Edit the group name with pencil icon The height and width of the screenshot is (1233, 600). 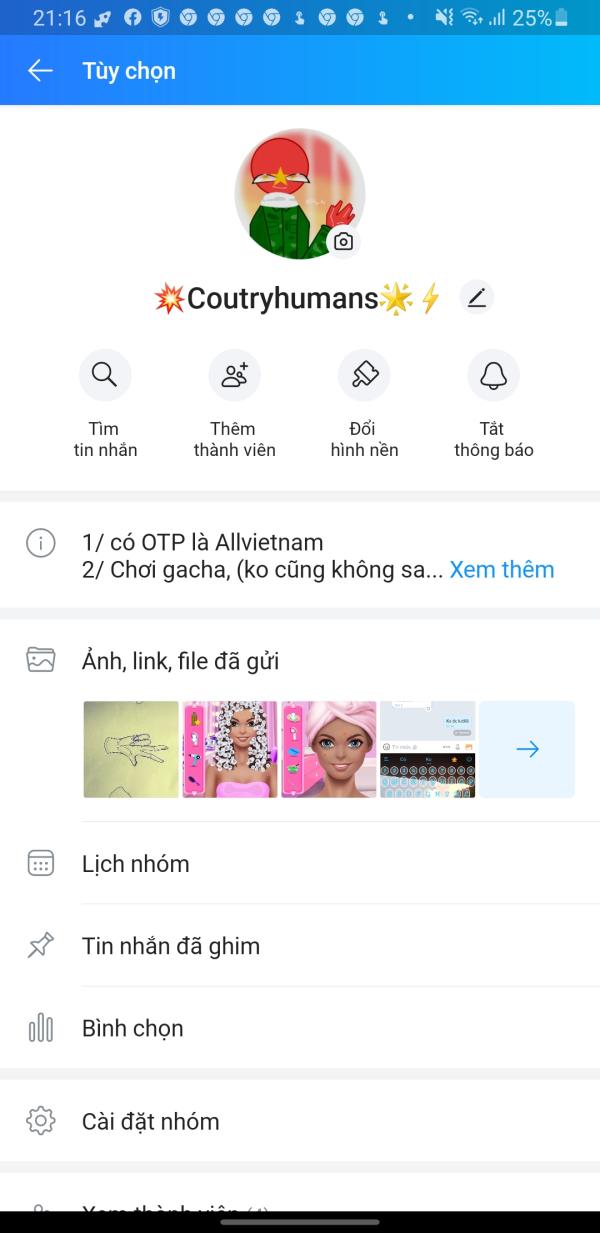tap(477, 297)
